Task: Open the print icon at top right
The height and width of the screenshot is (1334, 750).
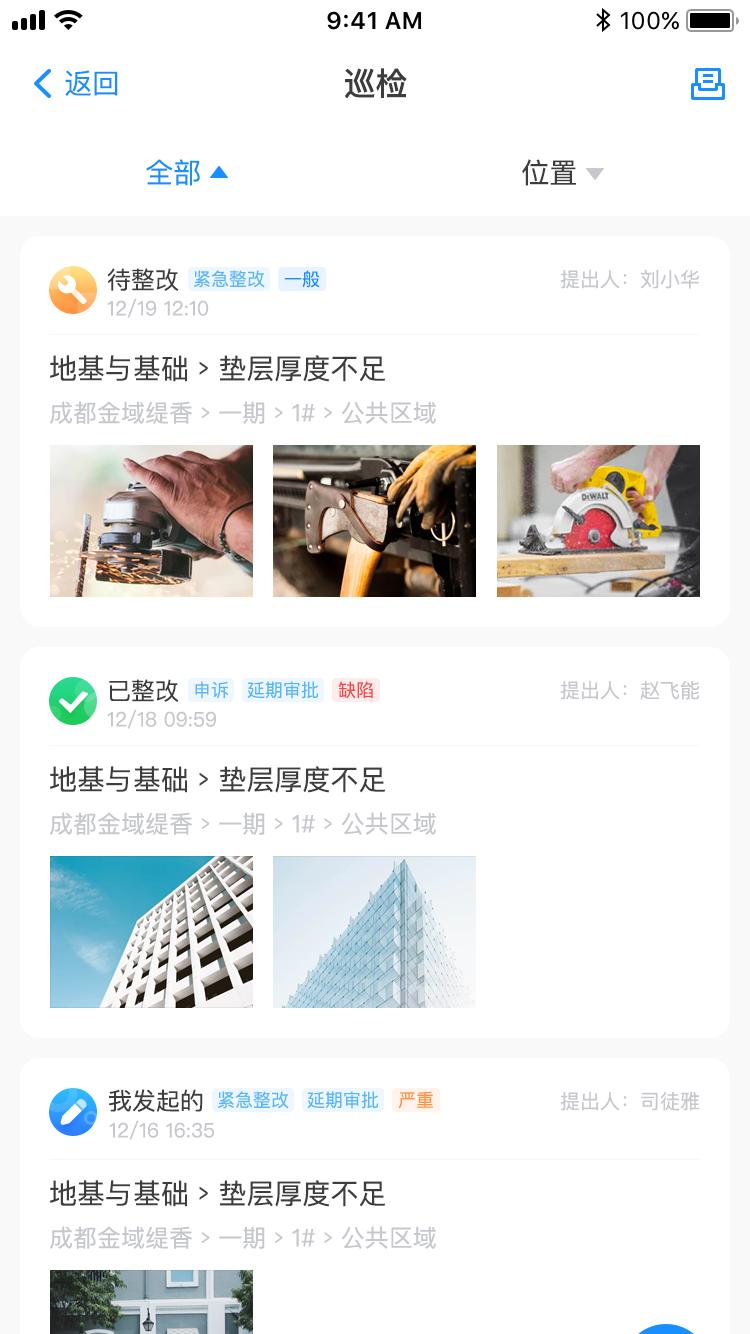Action: pos(708,84)
